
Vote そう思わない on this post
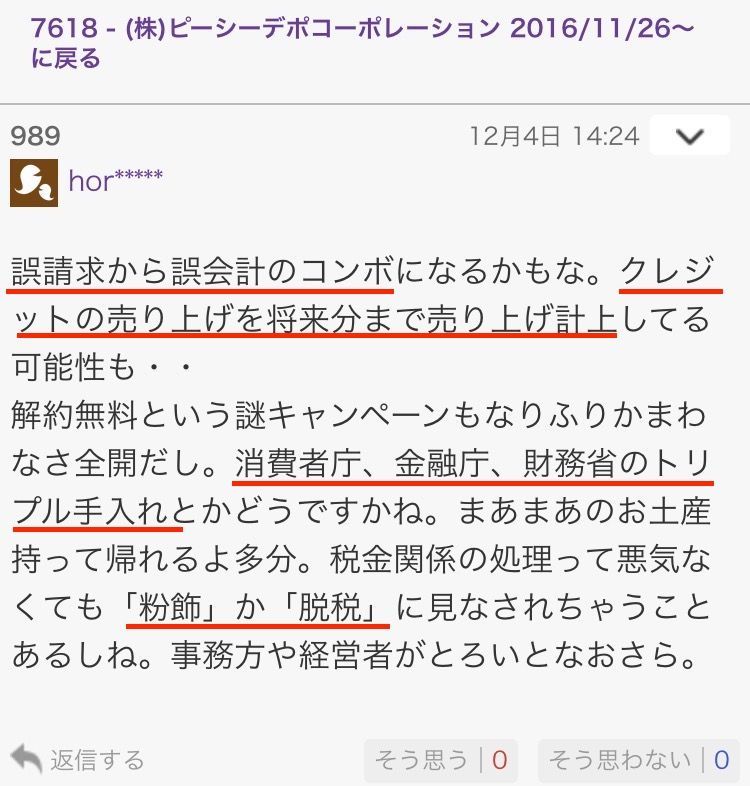coord(638,760)
